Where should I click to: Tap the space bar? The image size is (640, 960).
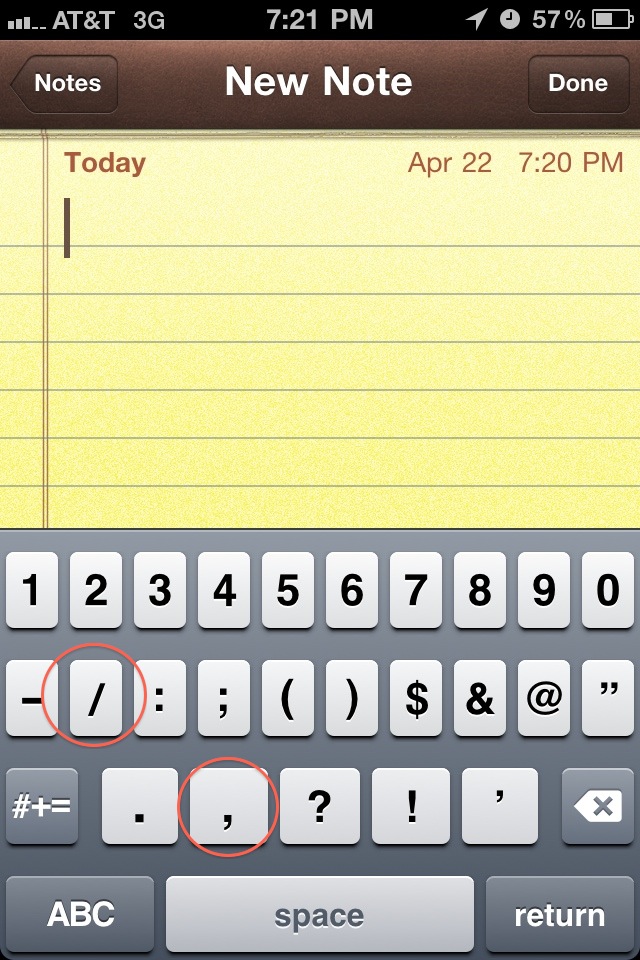pos(319,914)
